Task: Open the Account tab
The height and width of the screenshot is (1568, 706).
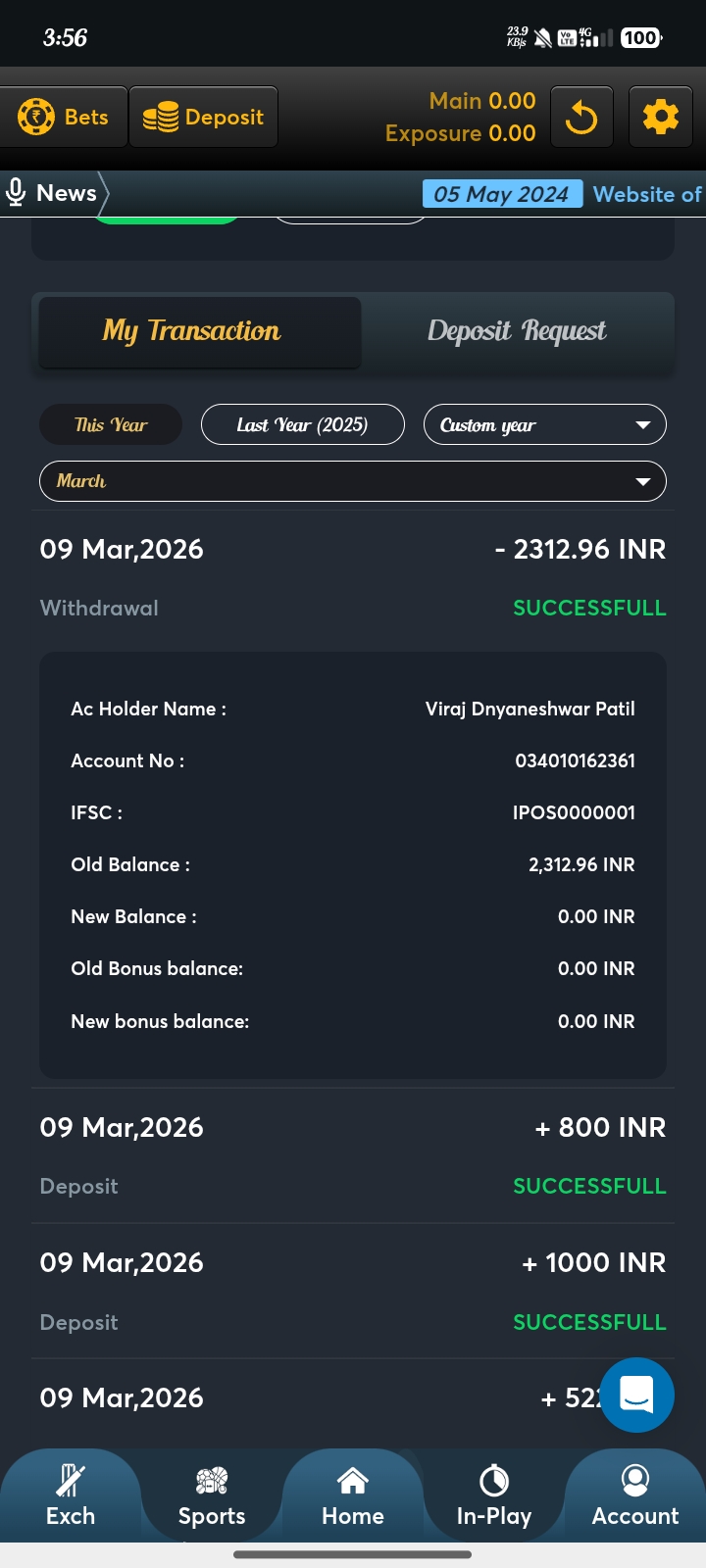Action: tap(635, 1495)
